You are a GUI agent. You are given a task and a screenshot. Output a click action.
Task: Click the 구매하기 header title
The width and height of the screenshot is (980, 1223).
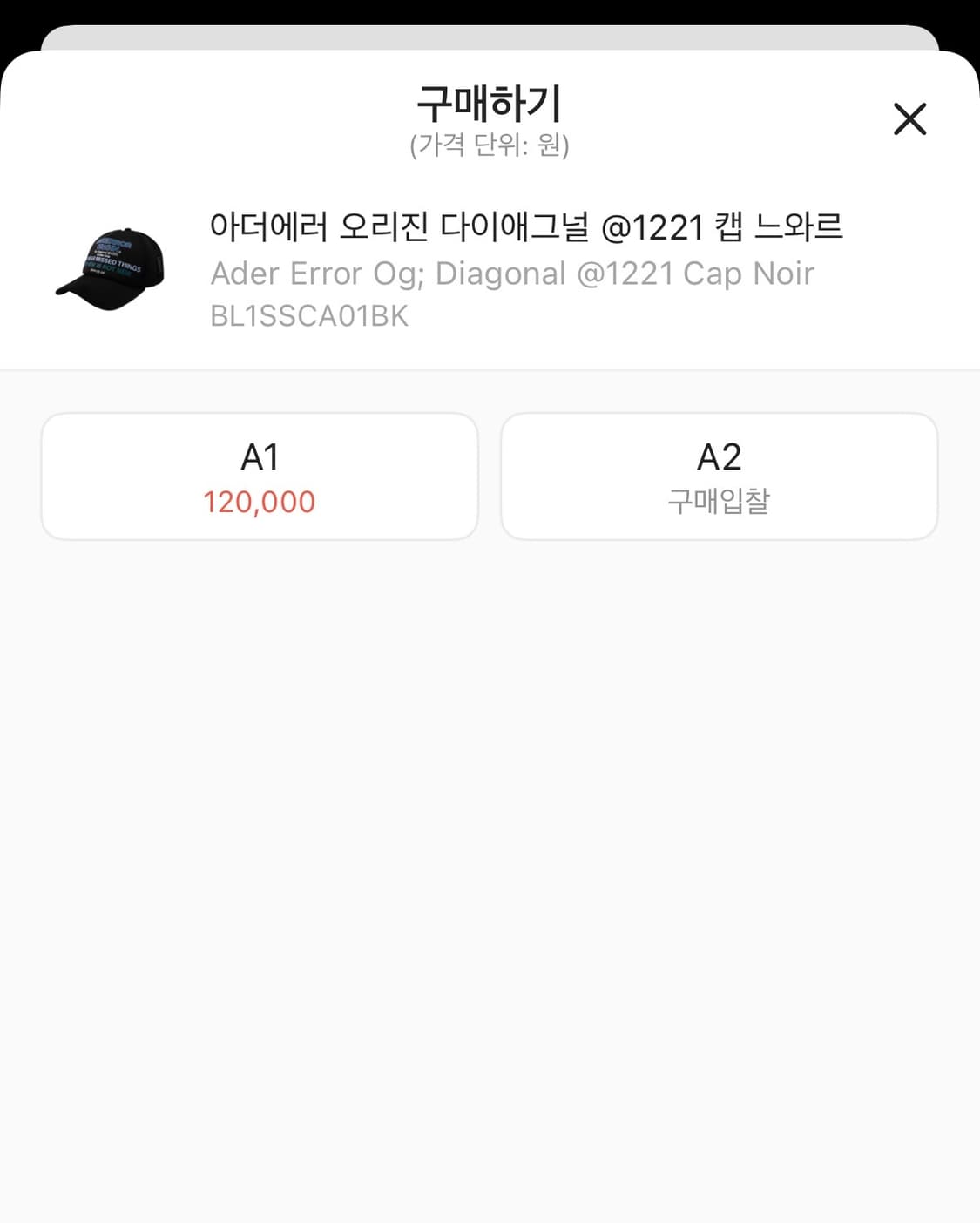point(490,102)
